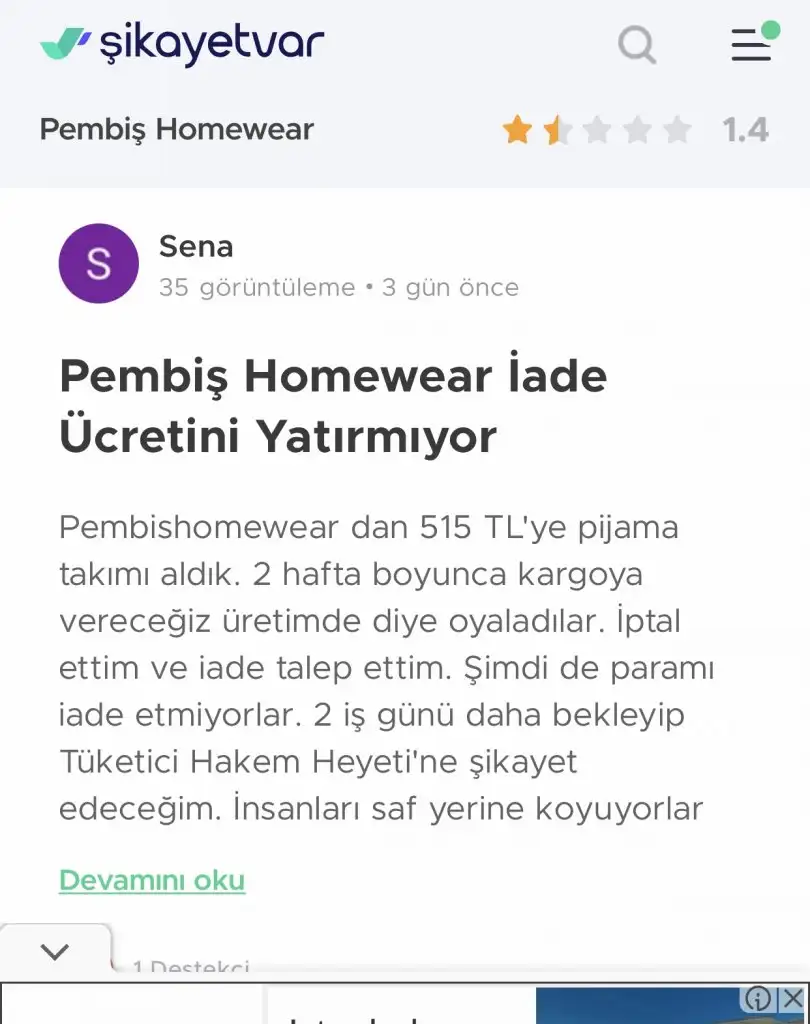
Task: Open the ad info icon
Action: click(759, 998)
